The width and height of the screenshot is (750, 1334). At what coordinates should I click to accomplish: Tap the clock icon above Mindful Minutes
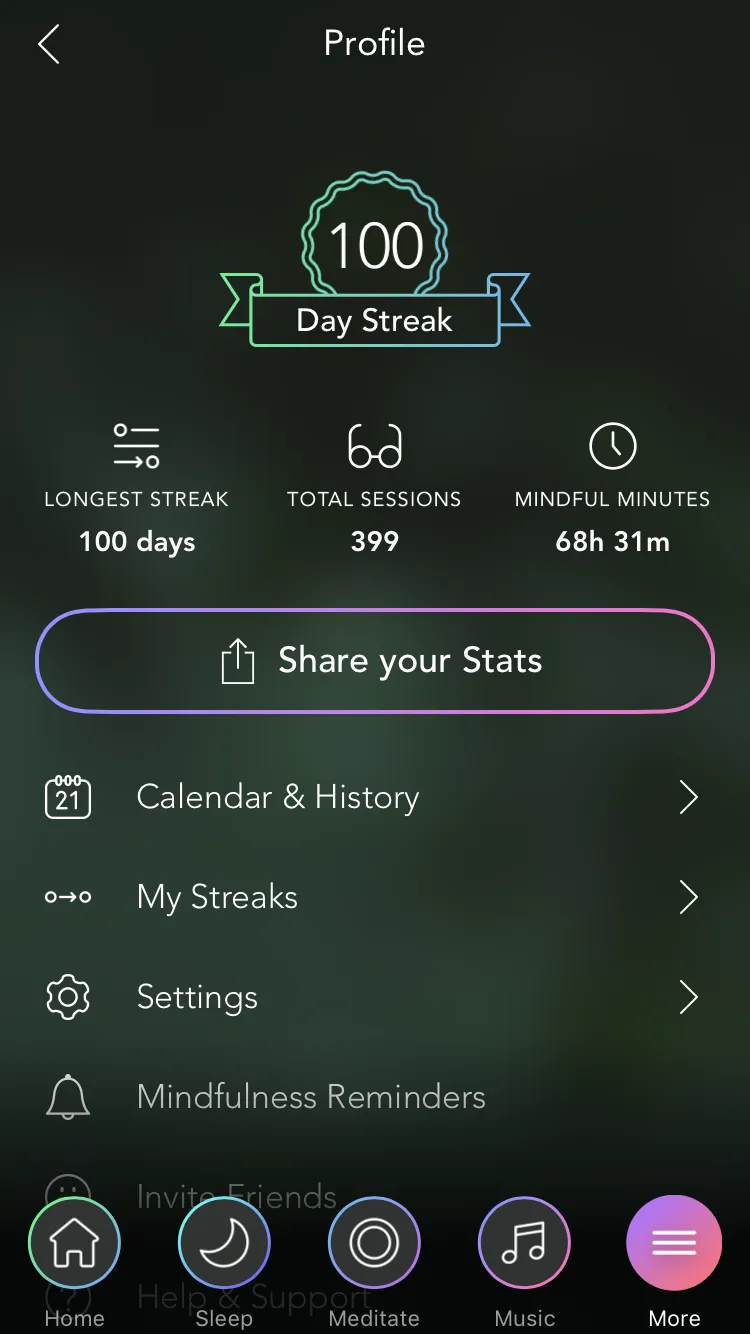pyautogui.click(x=612, y=445)
